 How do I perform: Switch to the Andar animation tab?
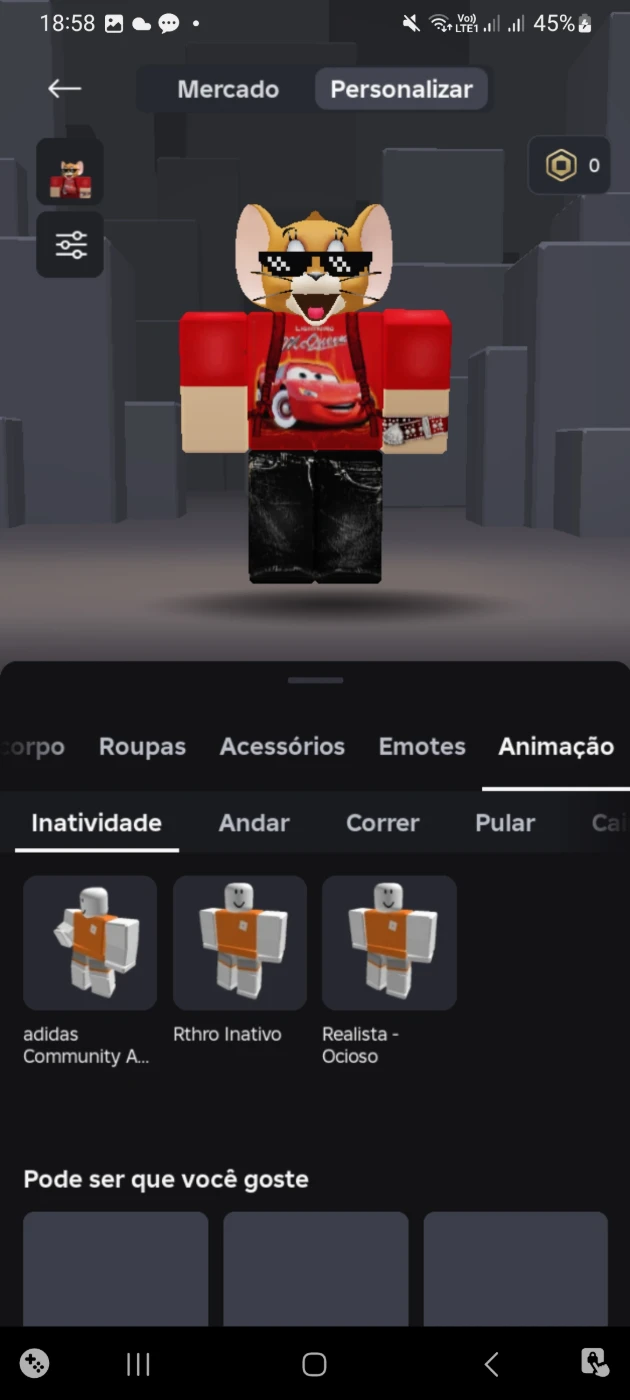[x=254, y=823]
